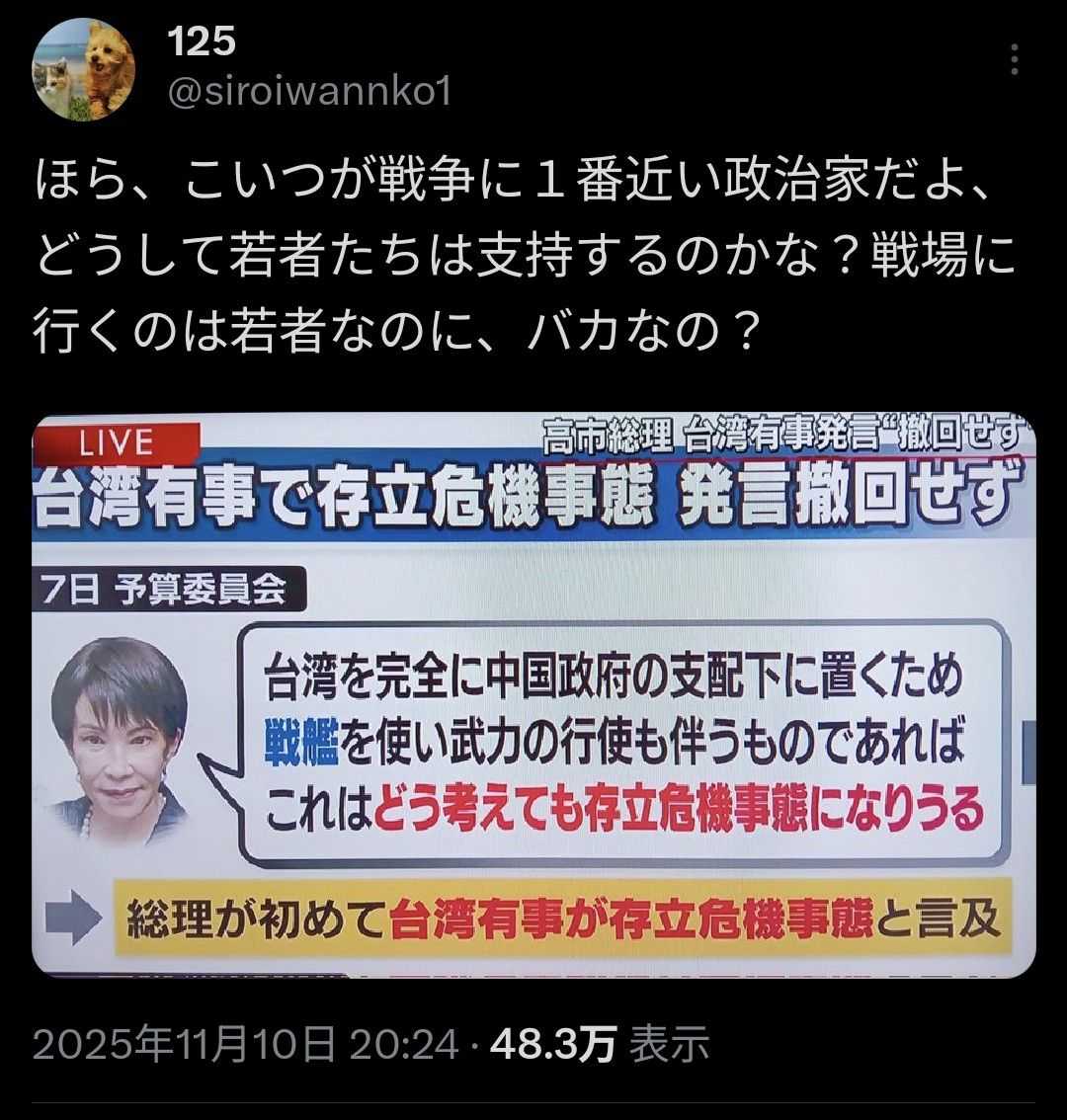
Task: Open the overflow menu on 125's post
Action: coord(1014,60)
